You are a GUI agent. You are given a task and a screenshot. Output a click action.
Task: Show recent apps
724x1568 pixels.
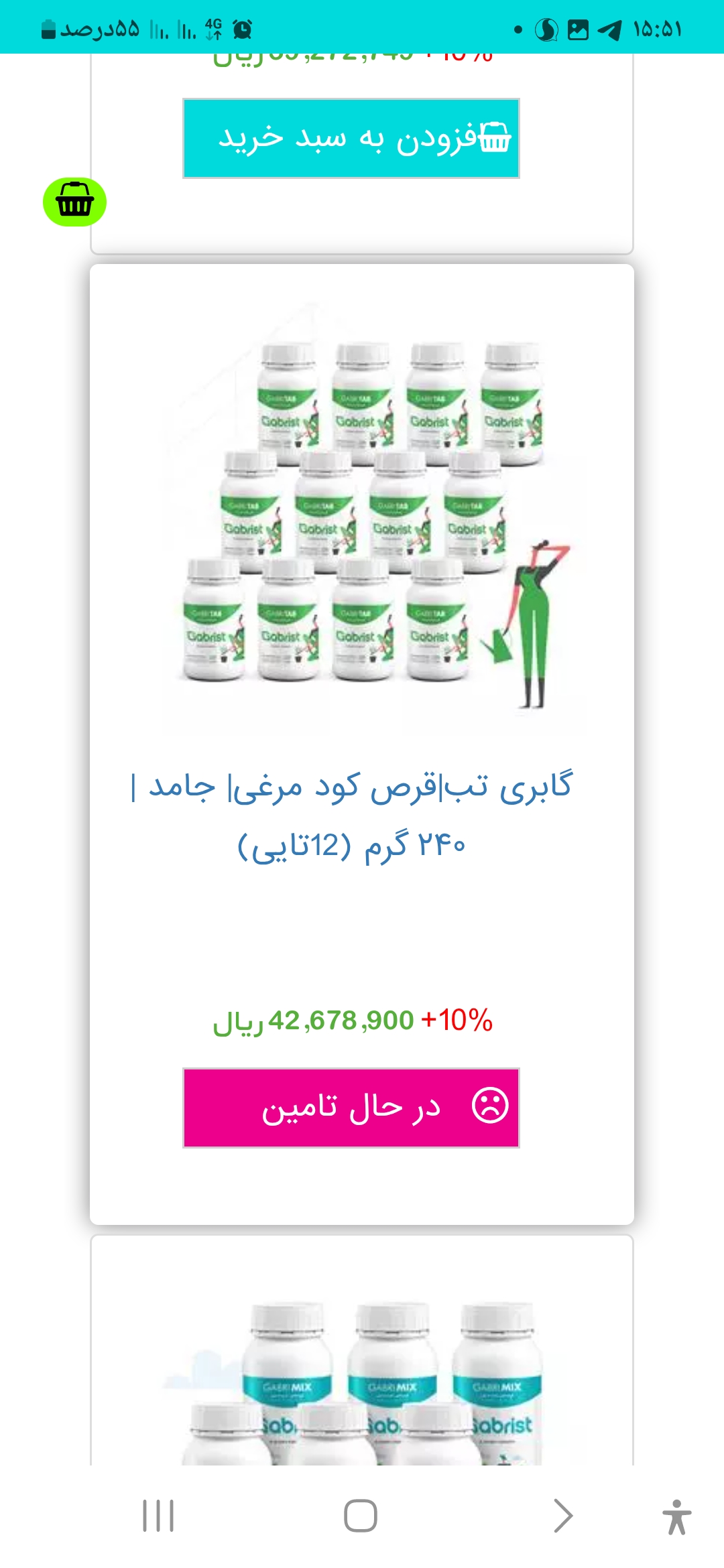(x=158, y=1516)
